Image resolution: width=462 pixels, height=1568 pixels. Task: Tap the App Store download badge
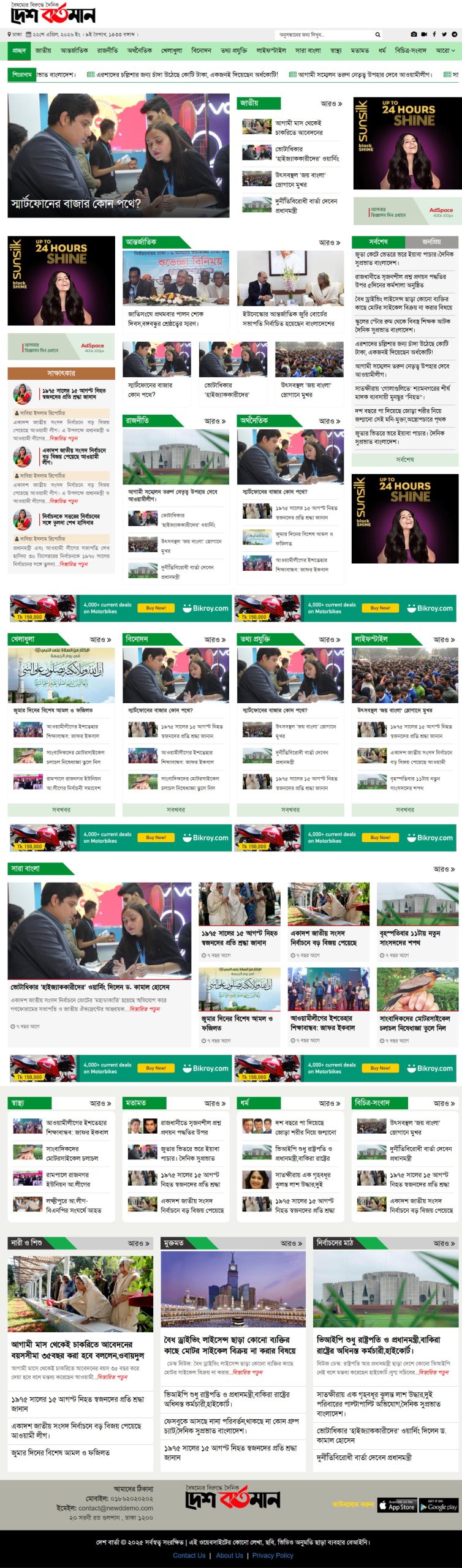pyautogui.click(x=396, y=1505)
